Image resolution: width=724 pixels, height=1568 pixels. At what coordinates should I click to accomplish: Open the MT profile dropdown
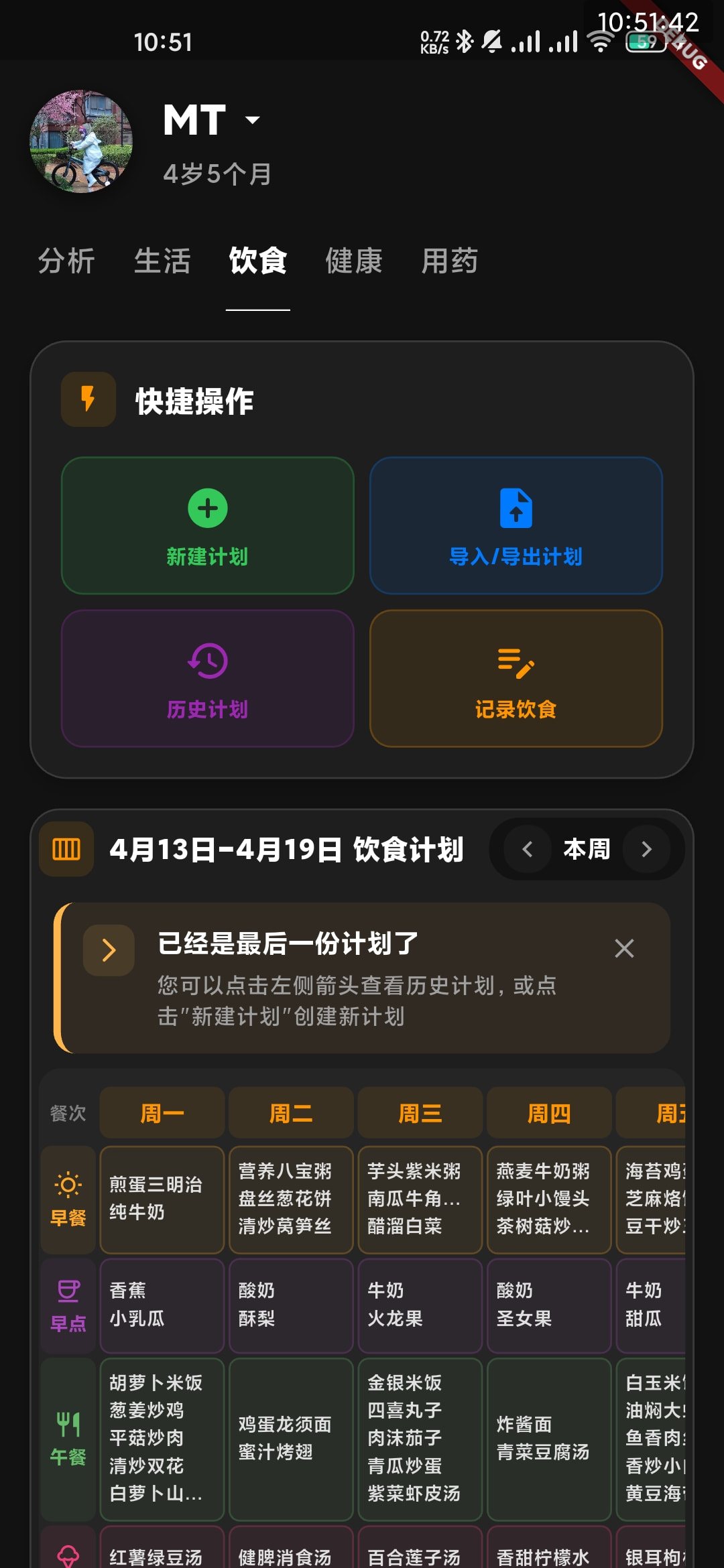(x=252, y=120)
